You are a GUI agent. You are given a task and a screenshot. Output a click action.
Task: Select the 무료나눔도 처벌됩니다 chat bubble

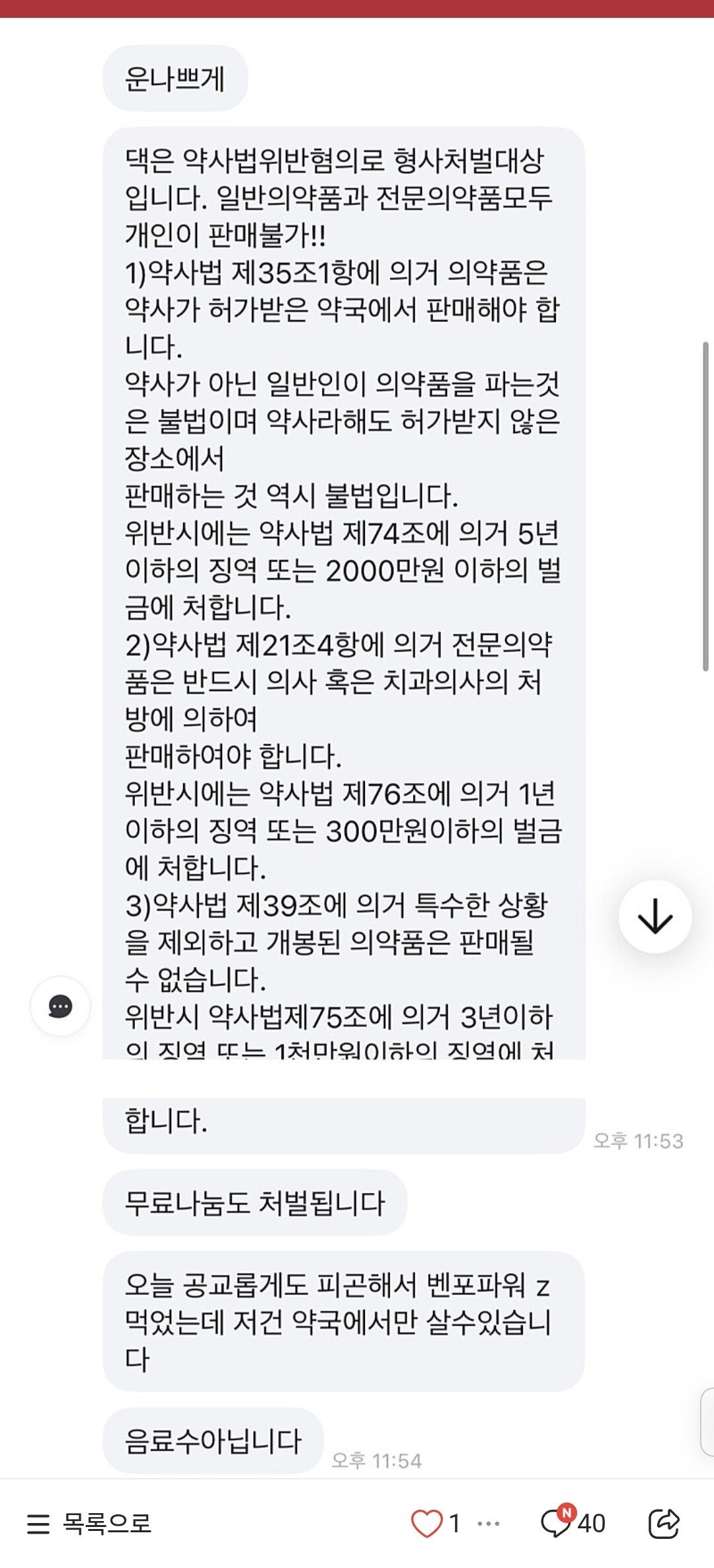click(257, 1201)
